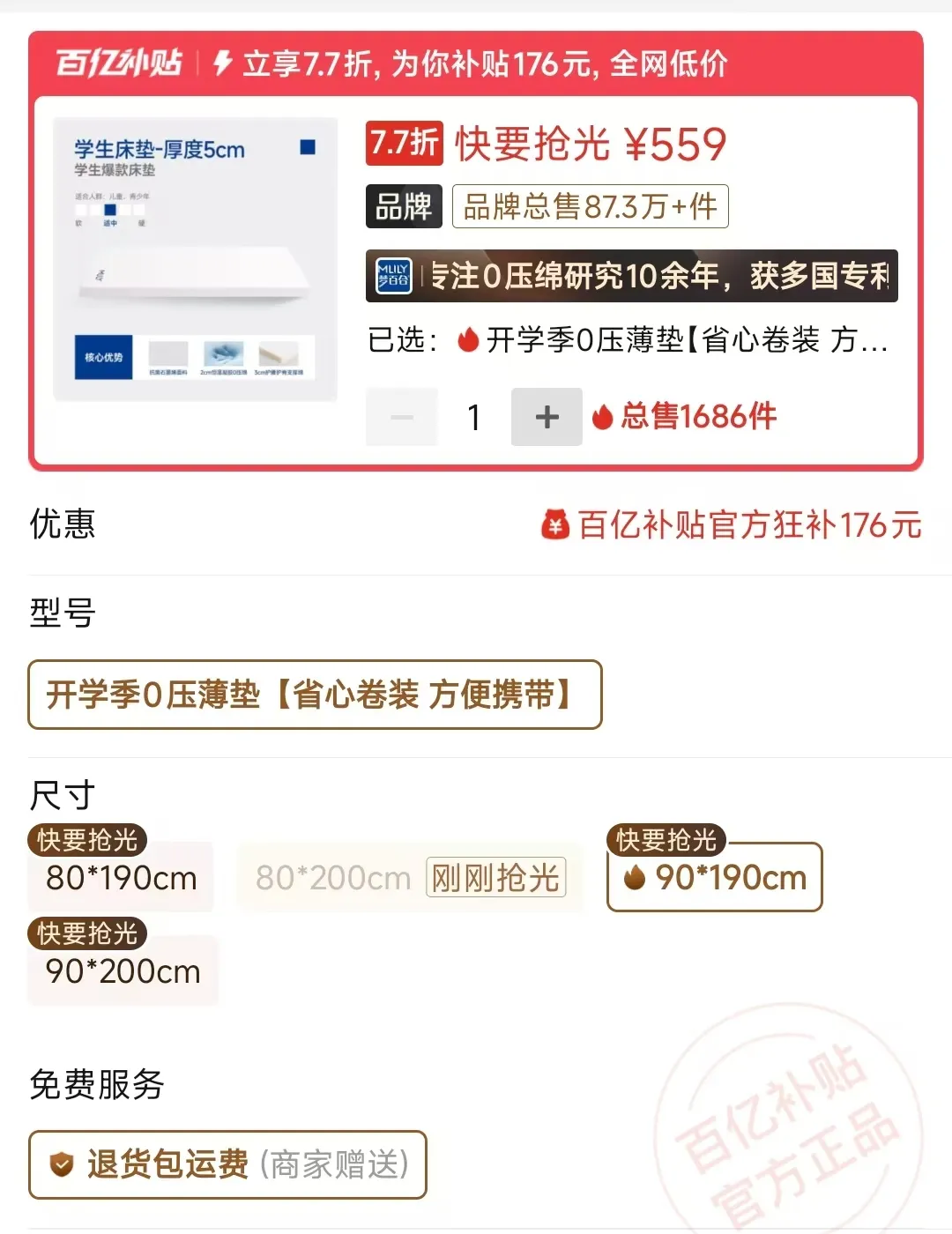The width and height of the screenshot is (952, 1234).
Task: Choose size 90*200cm
Action: point(123,971)
